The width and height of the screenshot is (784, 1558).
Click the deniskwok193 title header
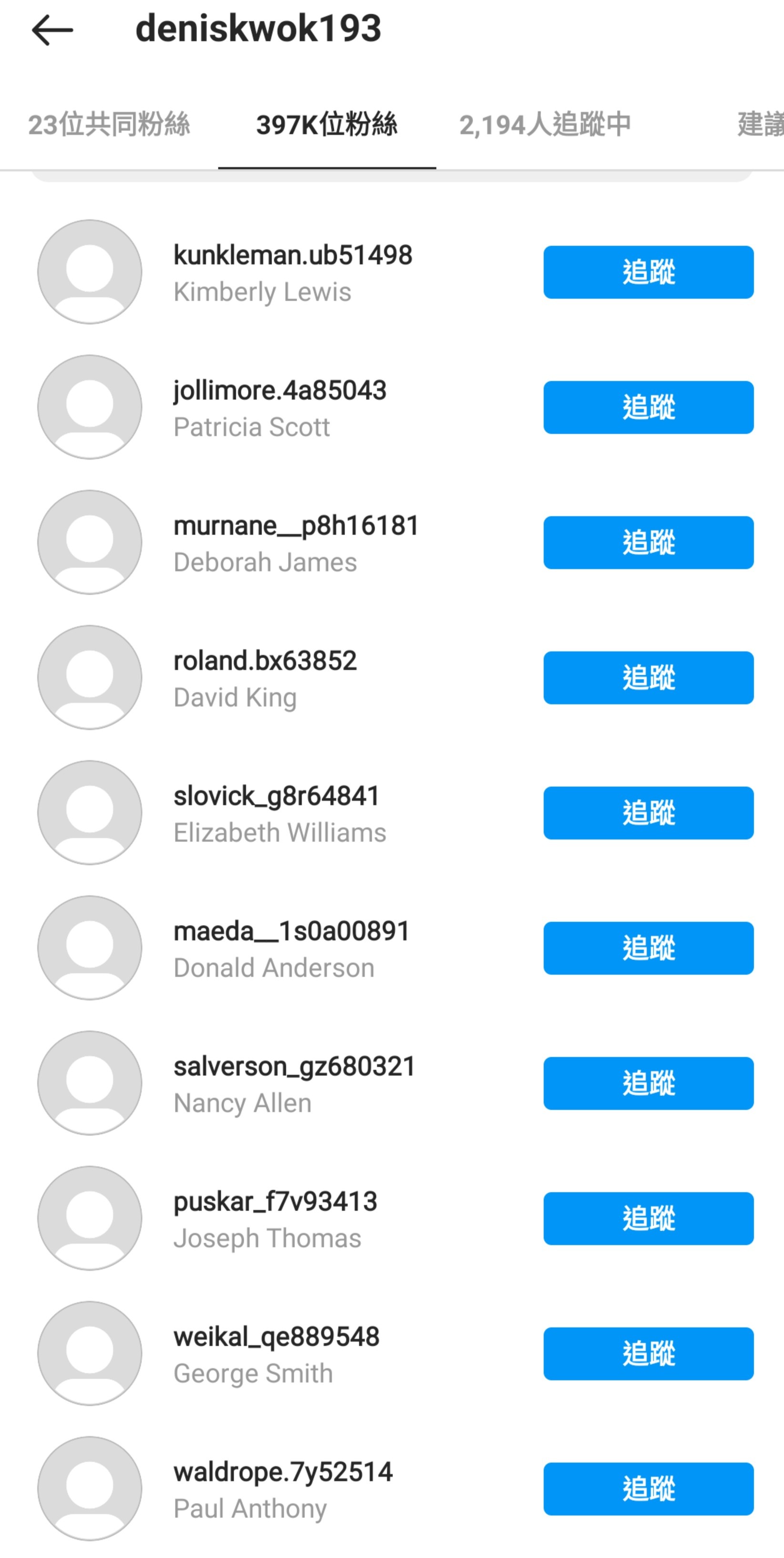(259, 30)
